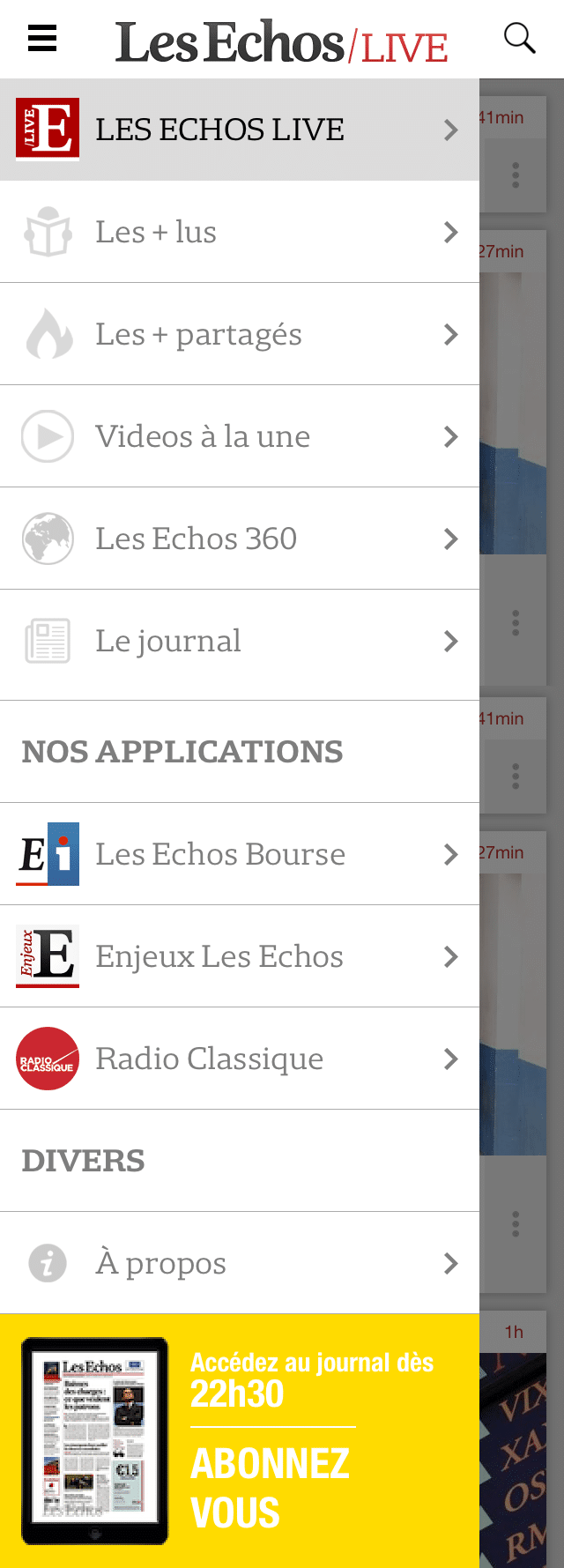Open Les + lus articles
Viewport: 564px width, 1568px height.
[x=238, y=232]
